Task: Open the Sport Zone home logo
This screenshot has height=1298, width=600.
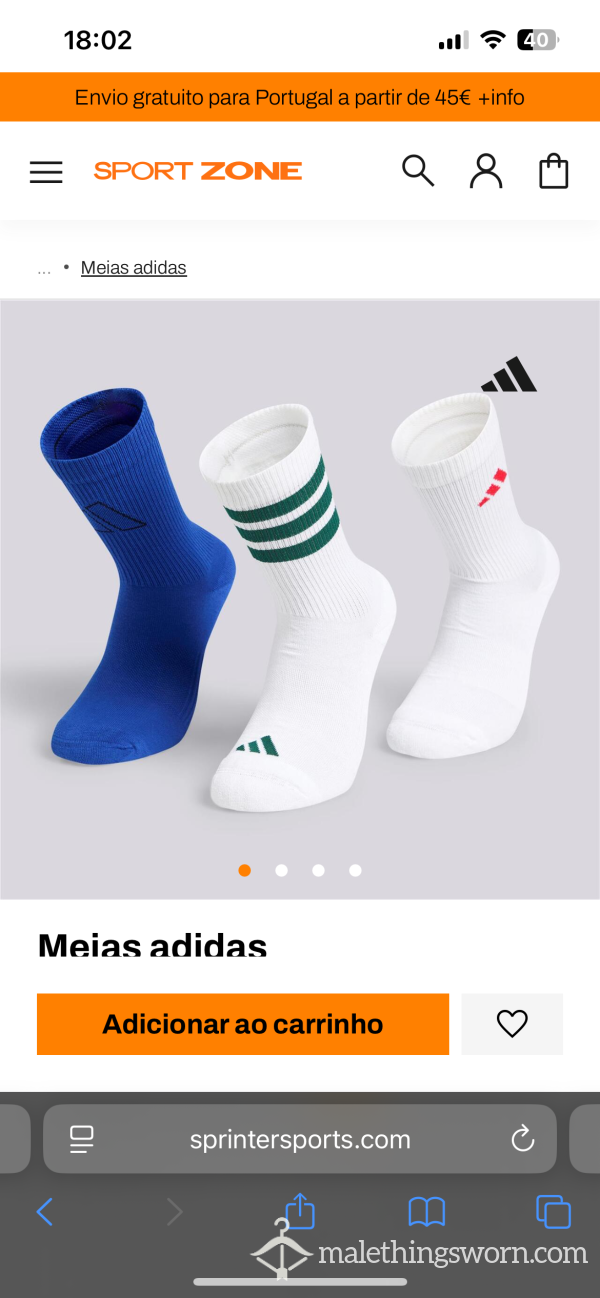Action: pyautogui.click(x=198, y=171)
